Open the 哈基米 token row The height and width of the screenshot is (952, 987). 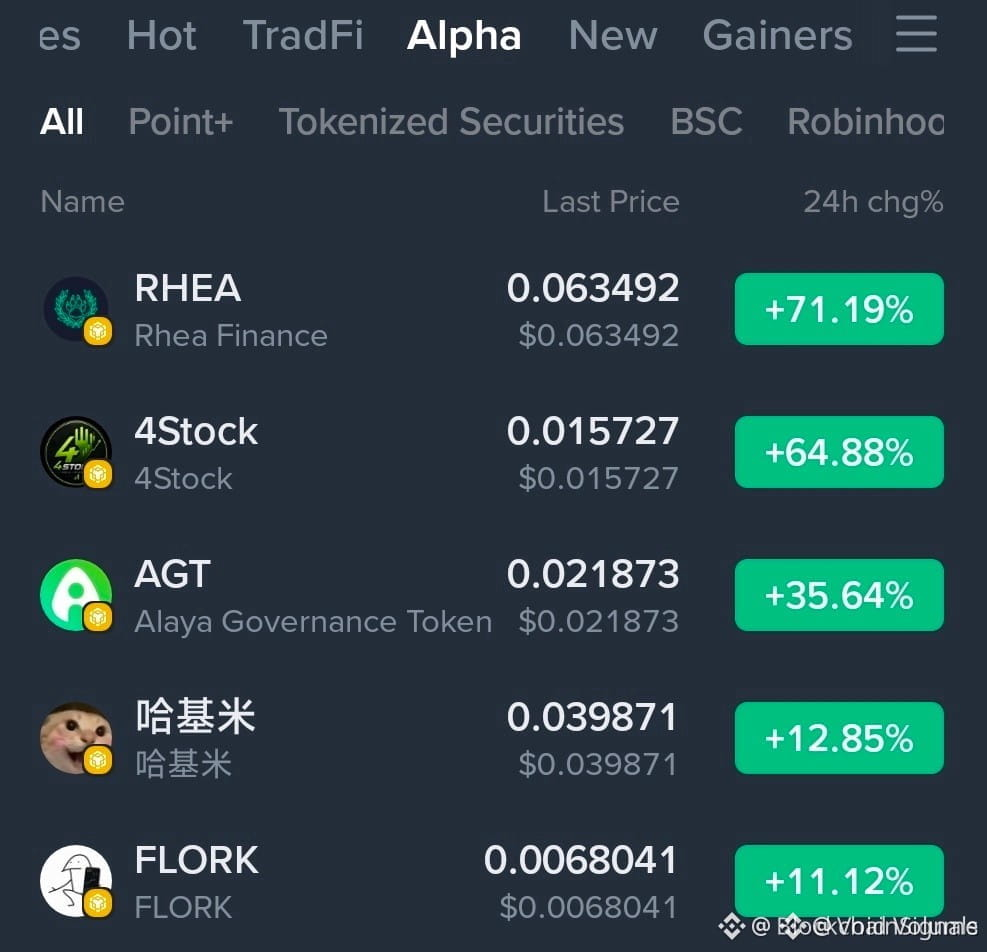[492, 738]
